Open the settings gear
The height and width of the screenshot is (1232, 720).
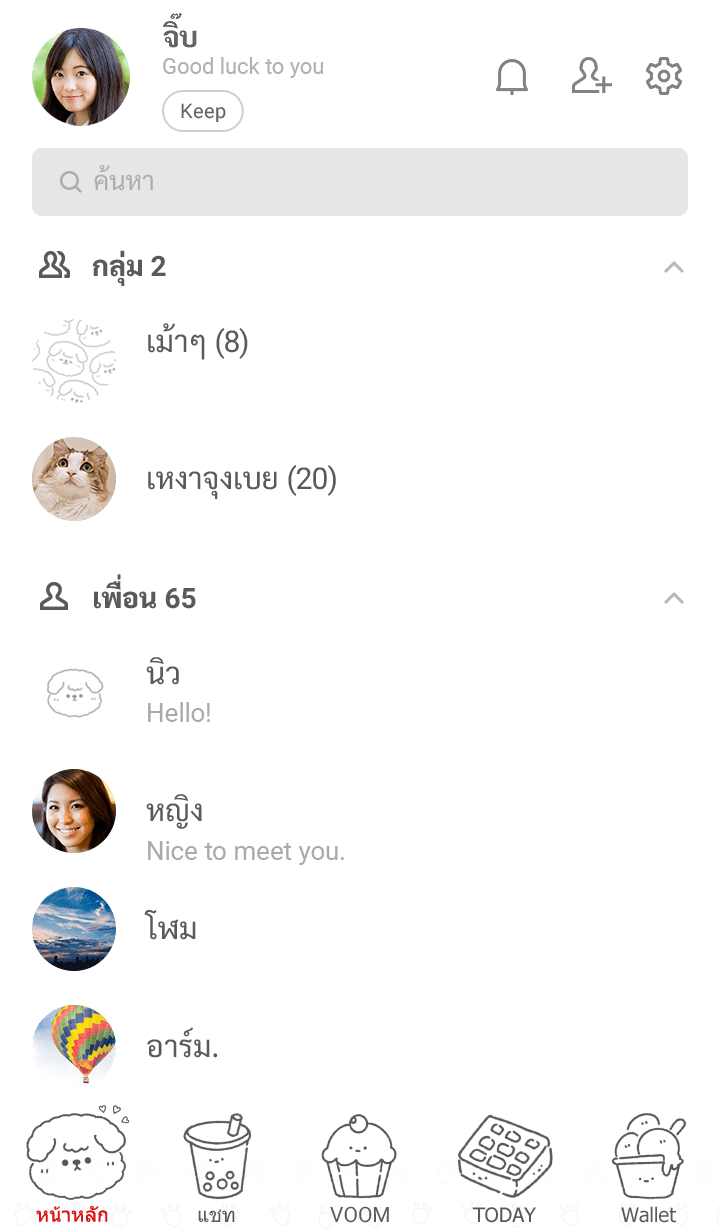664,77
